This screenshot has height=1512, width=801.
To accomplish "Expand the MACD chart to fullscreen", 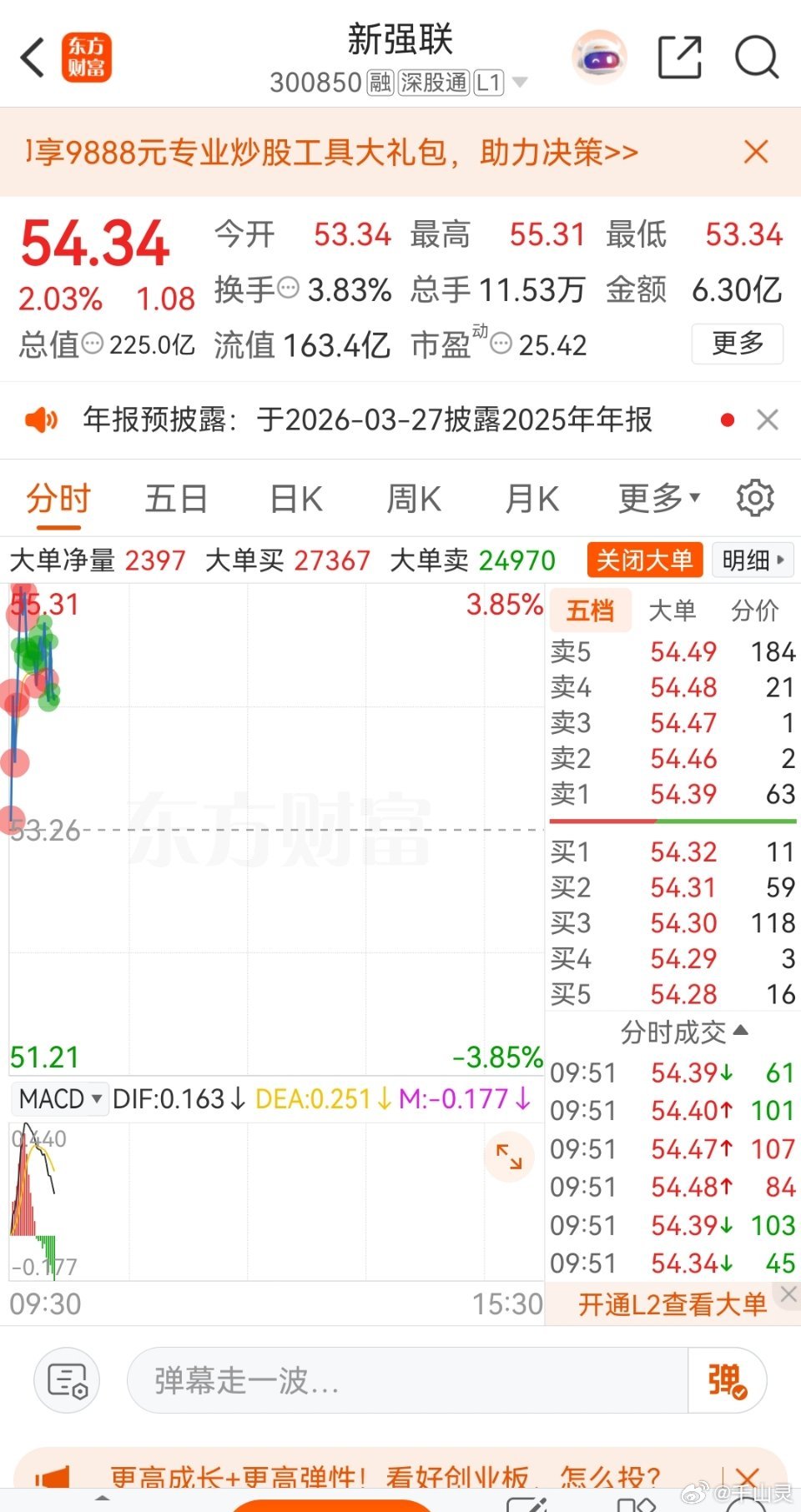I will coord(509,1157).
